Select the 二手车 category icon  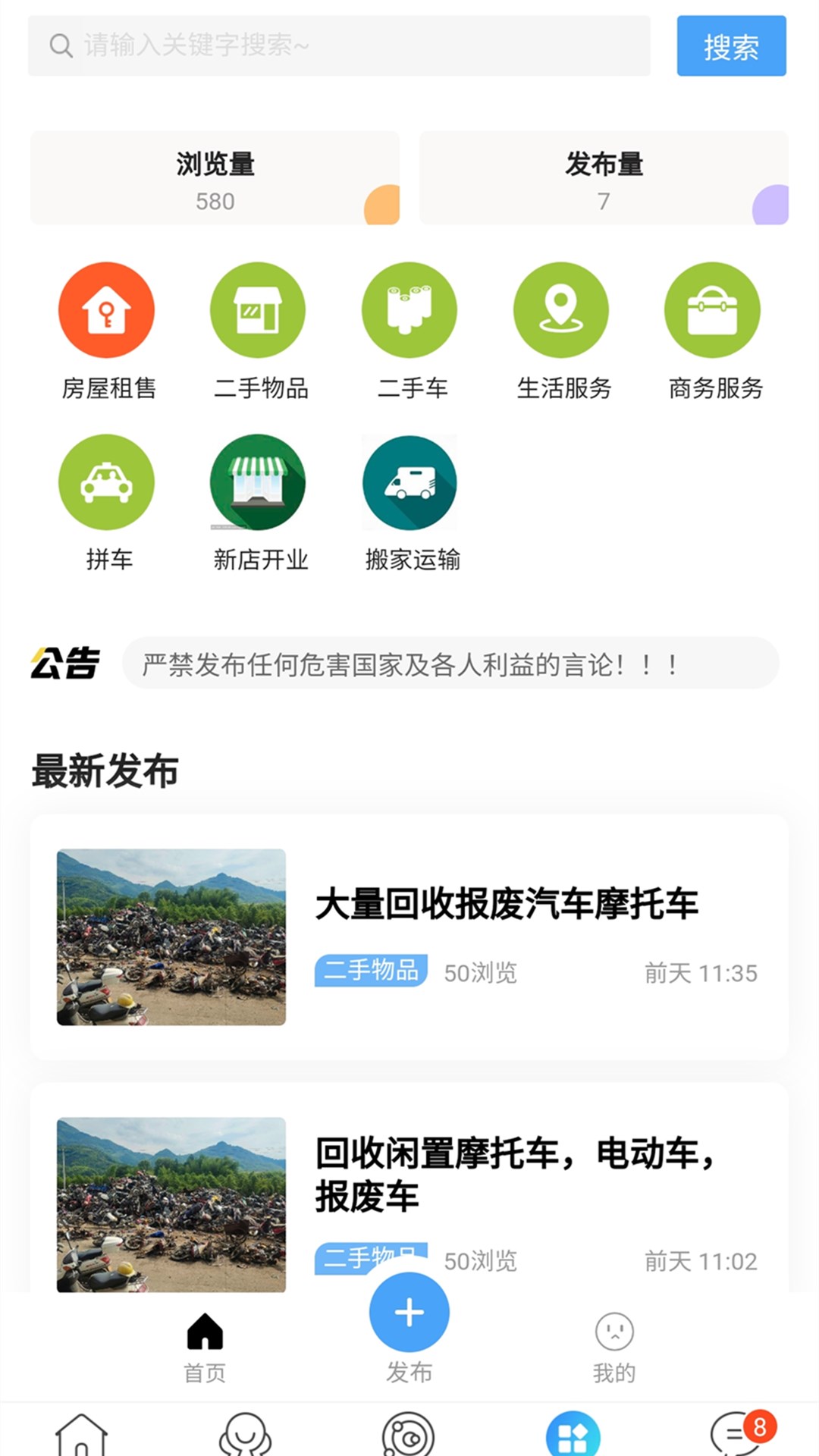pyautogui.click(x=409, y=309)
